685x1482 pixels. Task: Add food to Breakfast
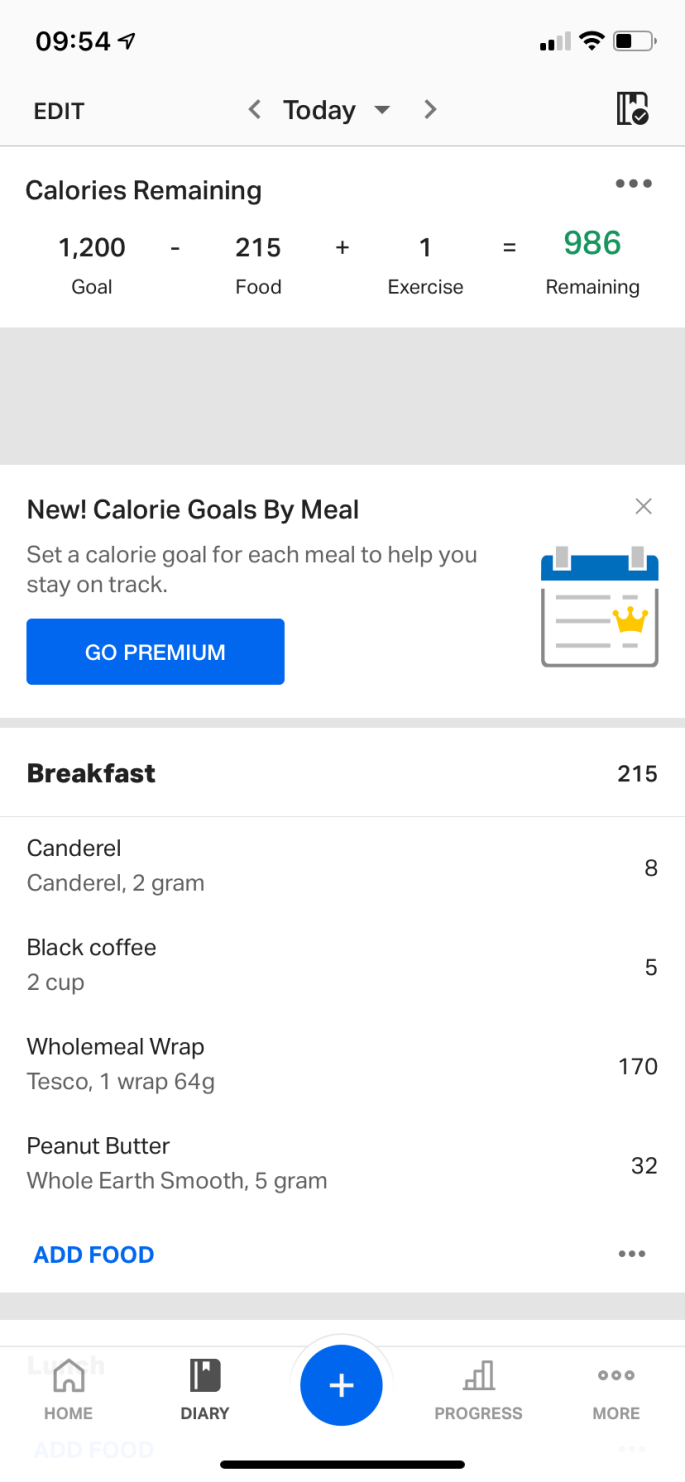pyautogui.click(x=94, y=1255)
